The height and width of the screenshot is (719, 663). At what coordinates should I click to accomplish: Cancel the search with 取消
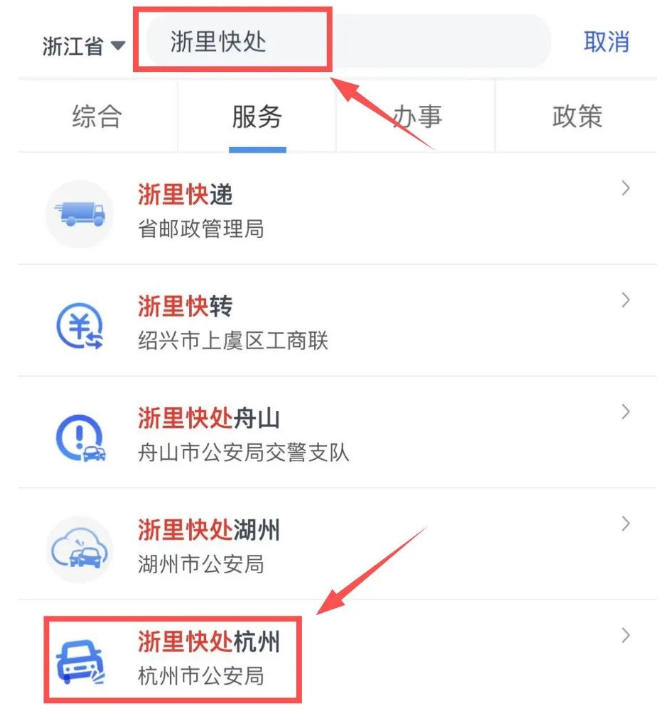606,42
